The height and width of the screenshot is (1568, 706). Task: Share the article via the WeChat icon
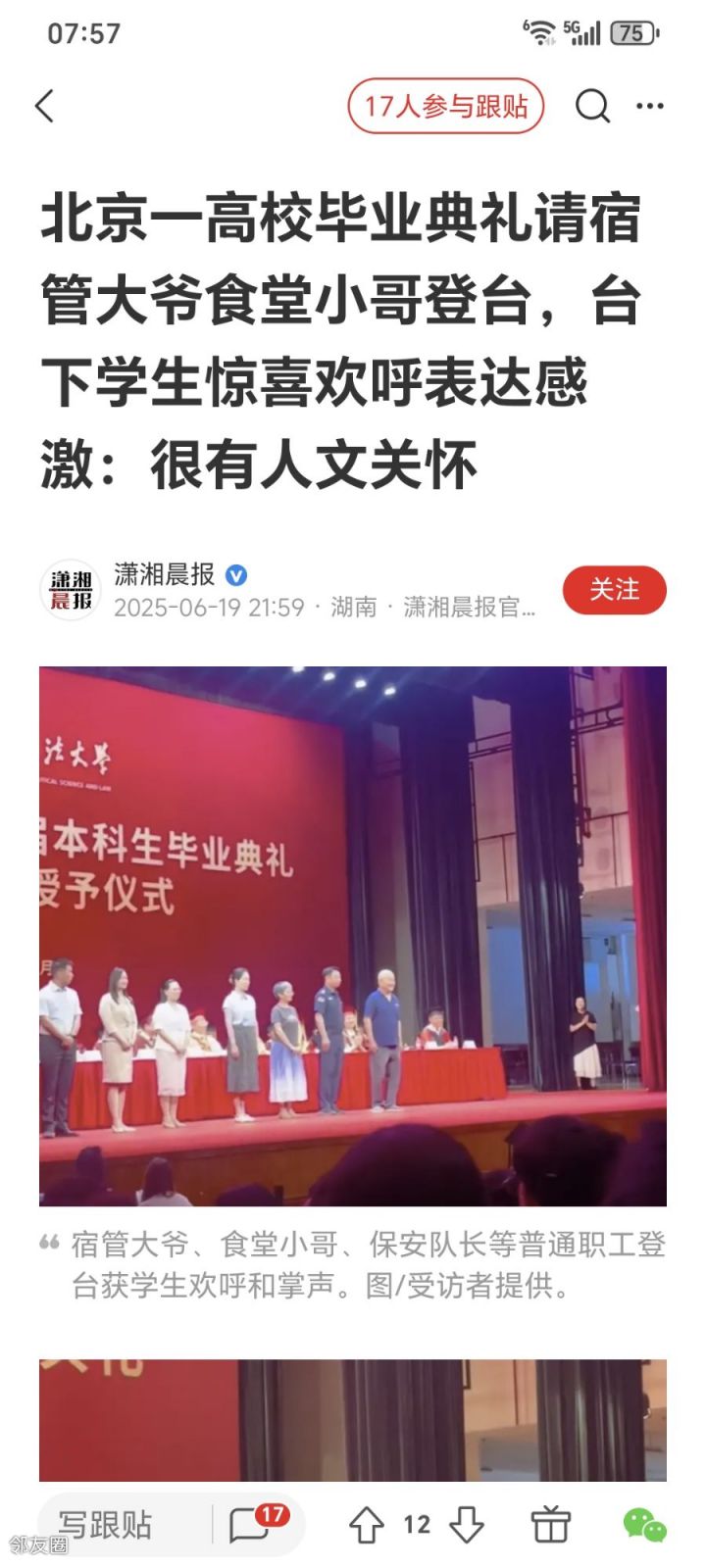coord(644,1525)
